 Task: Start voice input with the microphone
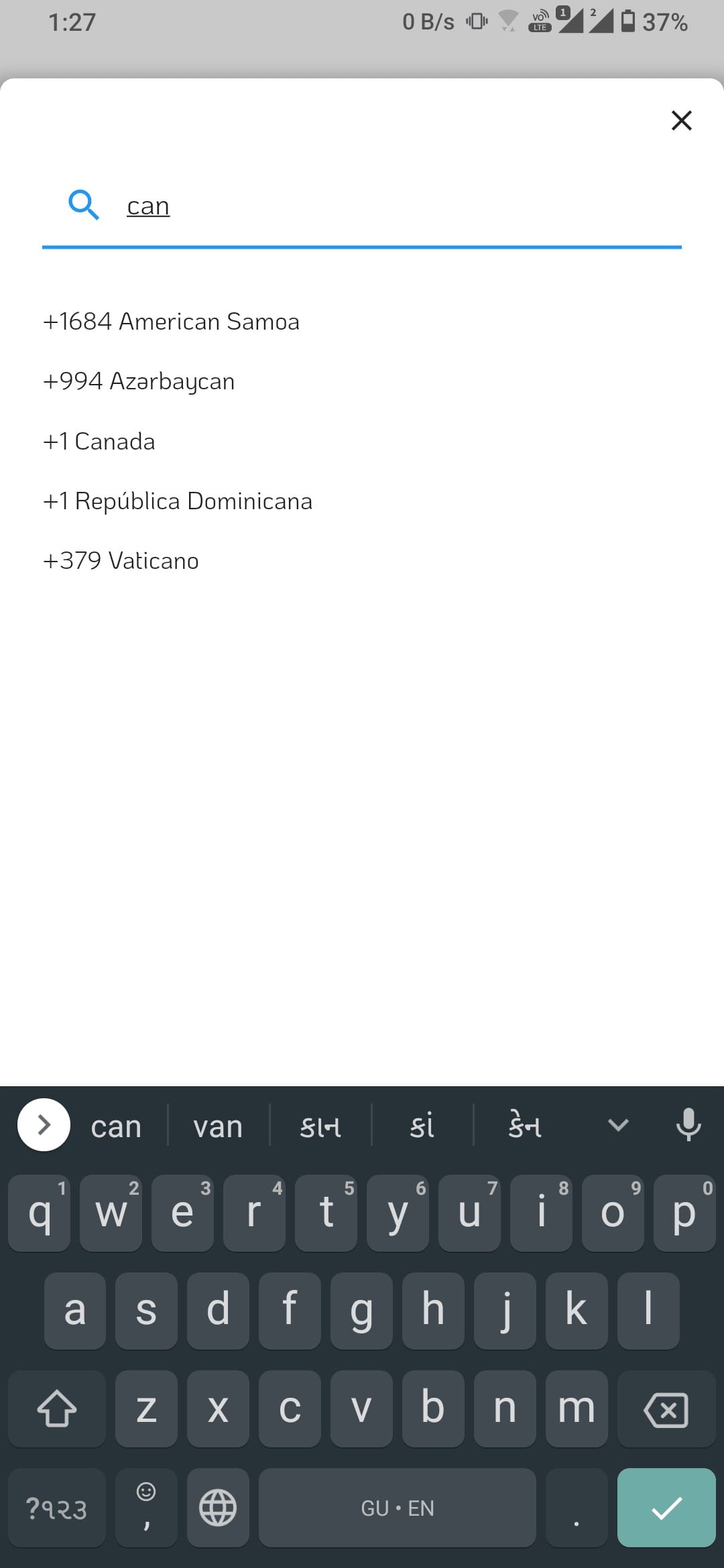[688, 1124]
